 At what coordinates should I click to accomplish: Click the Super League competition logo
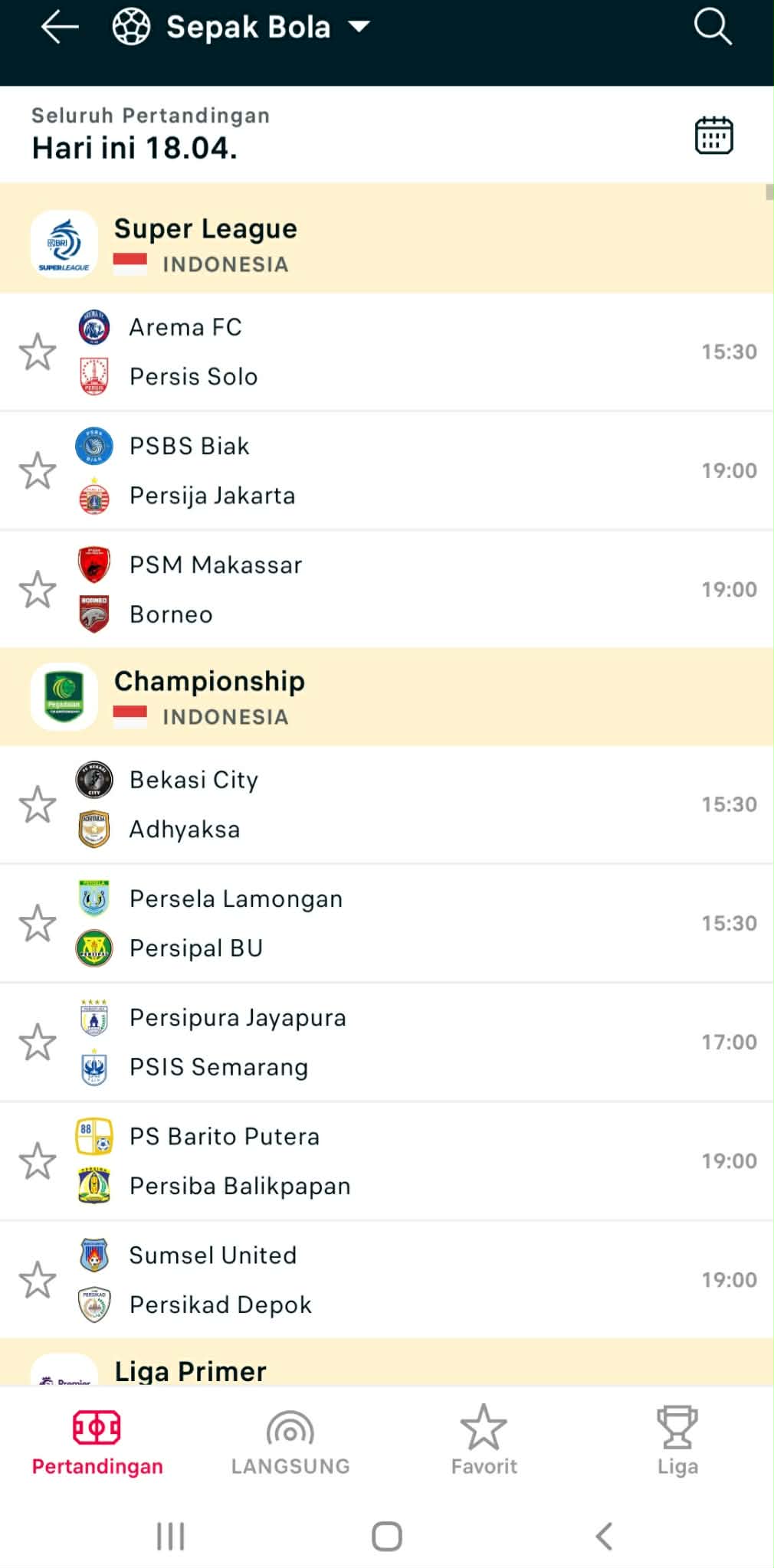[x=64, y=243]
